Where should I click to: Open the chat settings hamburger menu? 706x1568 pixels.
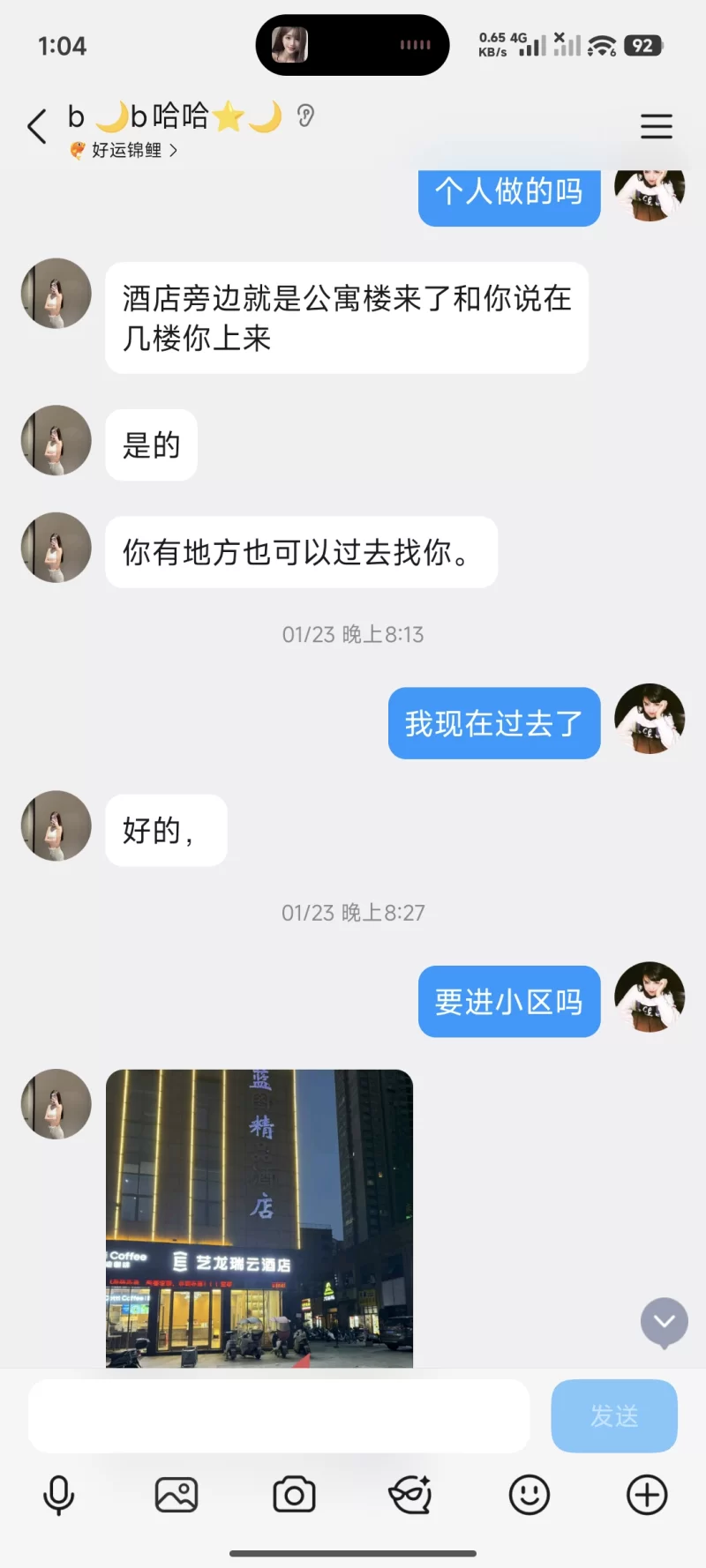coord(656,126)
